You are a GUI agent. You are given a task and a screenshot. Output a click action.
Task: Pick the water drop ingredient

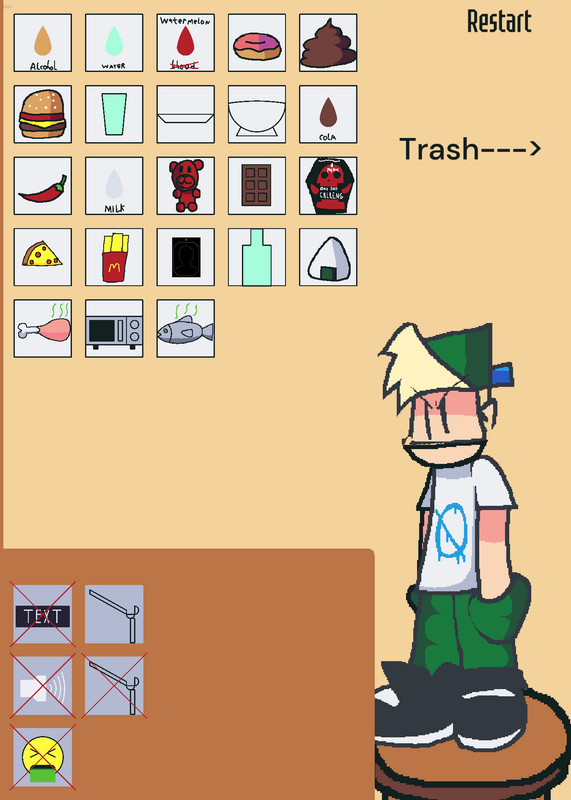click(x=114, y=43)
